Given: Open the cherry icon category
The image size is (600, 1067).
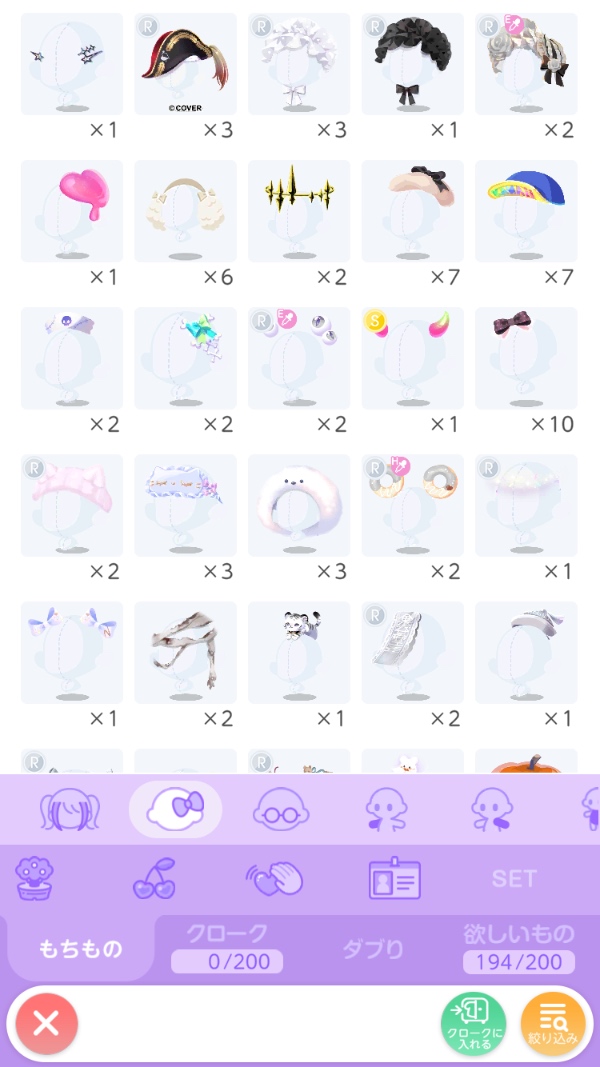Looking at the screenshot, I should 154,879.
